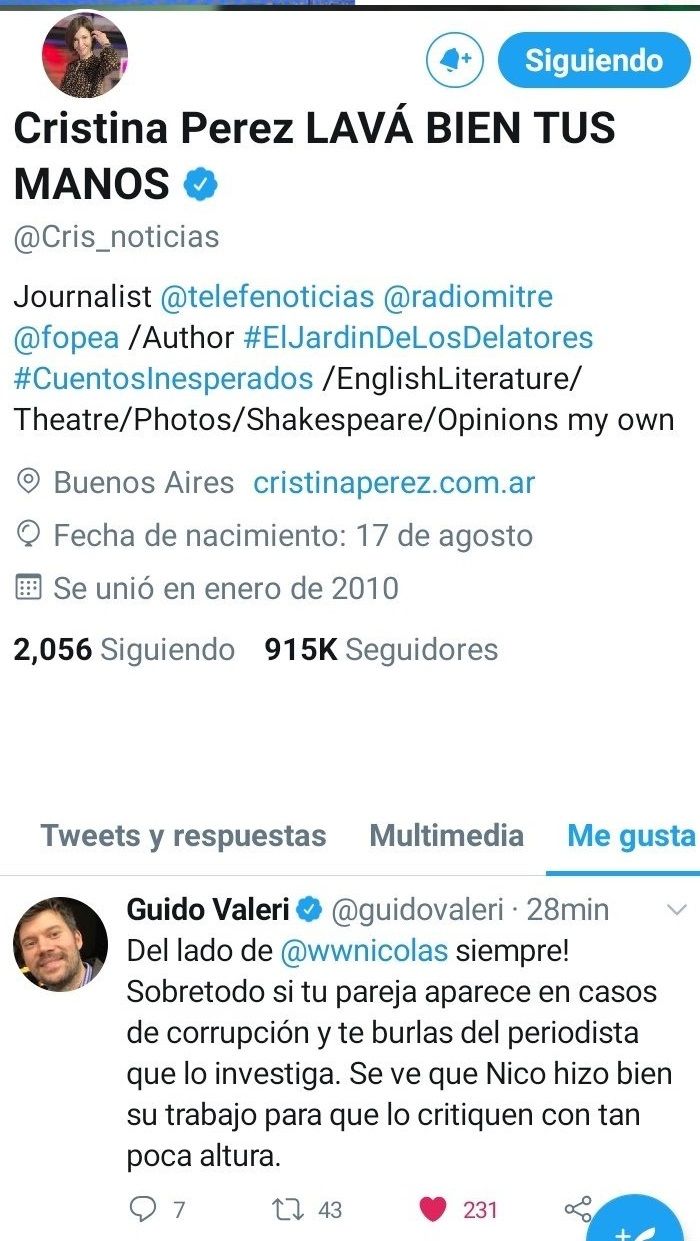The image size is (700, 1241).
Task: Select the Me gusta tab
Action: (x=630, y=836)
